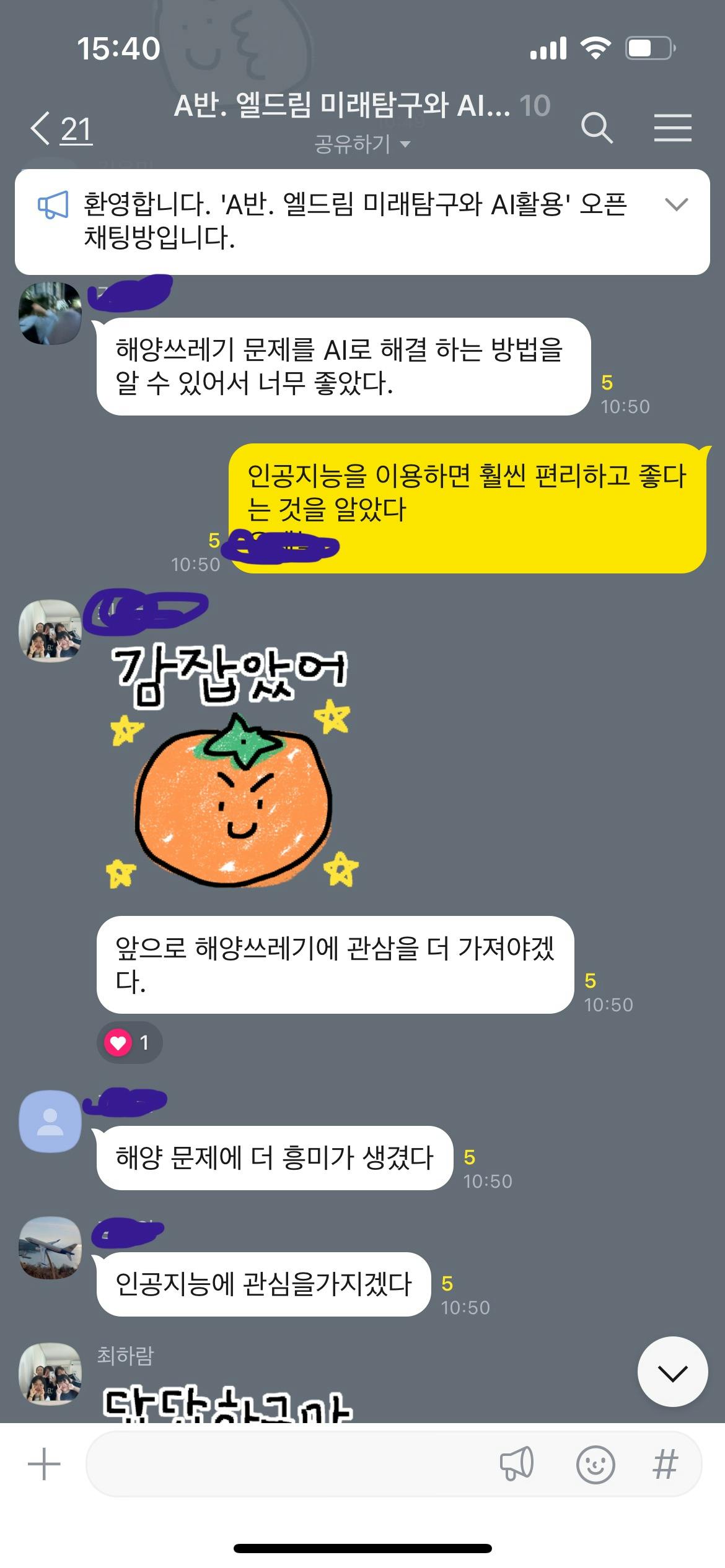Expand the 환영합니다 announcement banner
The image size is (725, 1568).
pyautogui.click(x=675, y=204)
